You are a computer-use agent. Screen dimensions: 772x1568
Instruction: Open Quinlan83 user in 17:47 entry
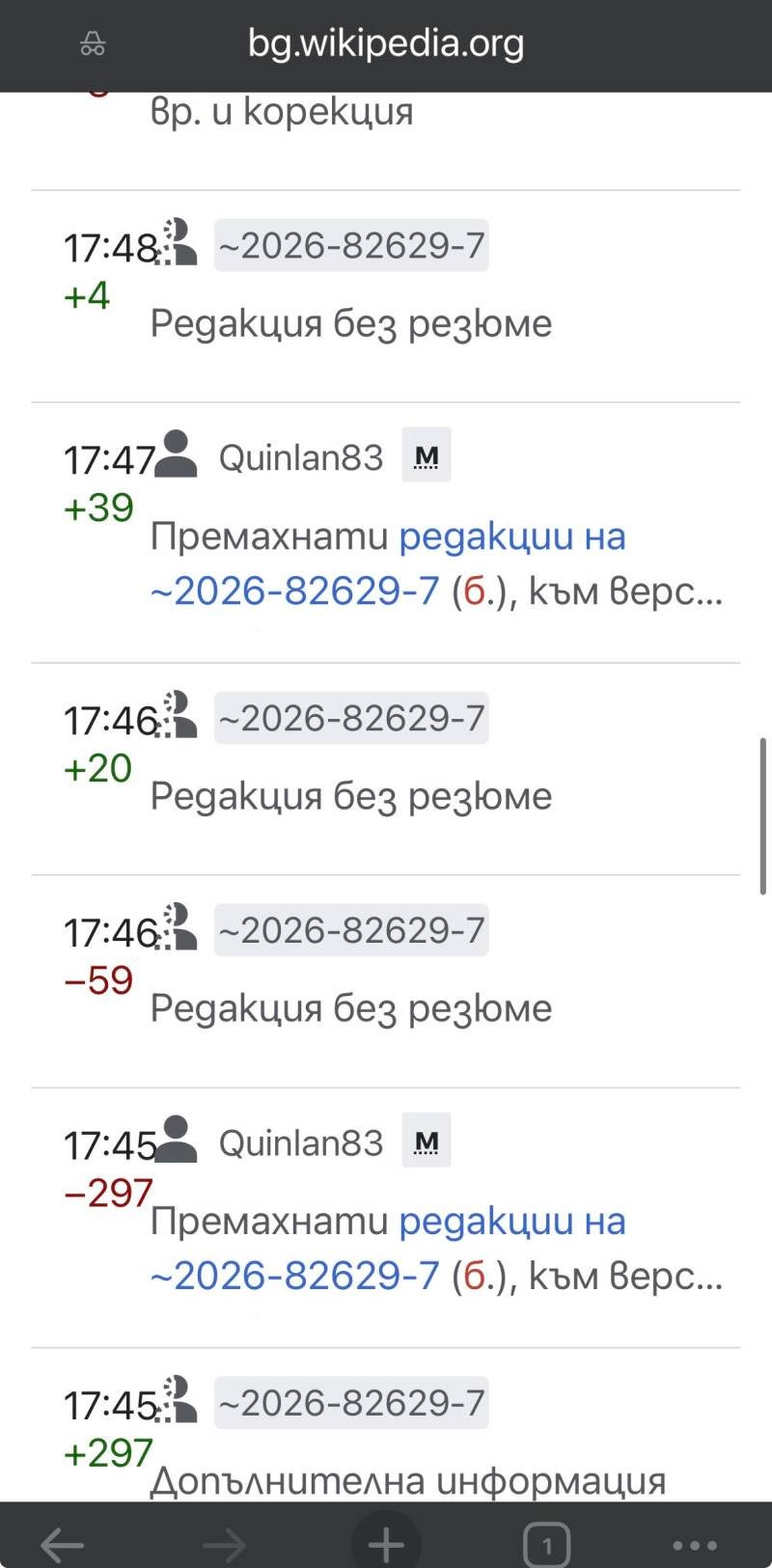(301, 457)
